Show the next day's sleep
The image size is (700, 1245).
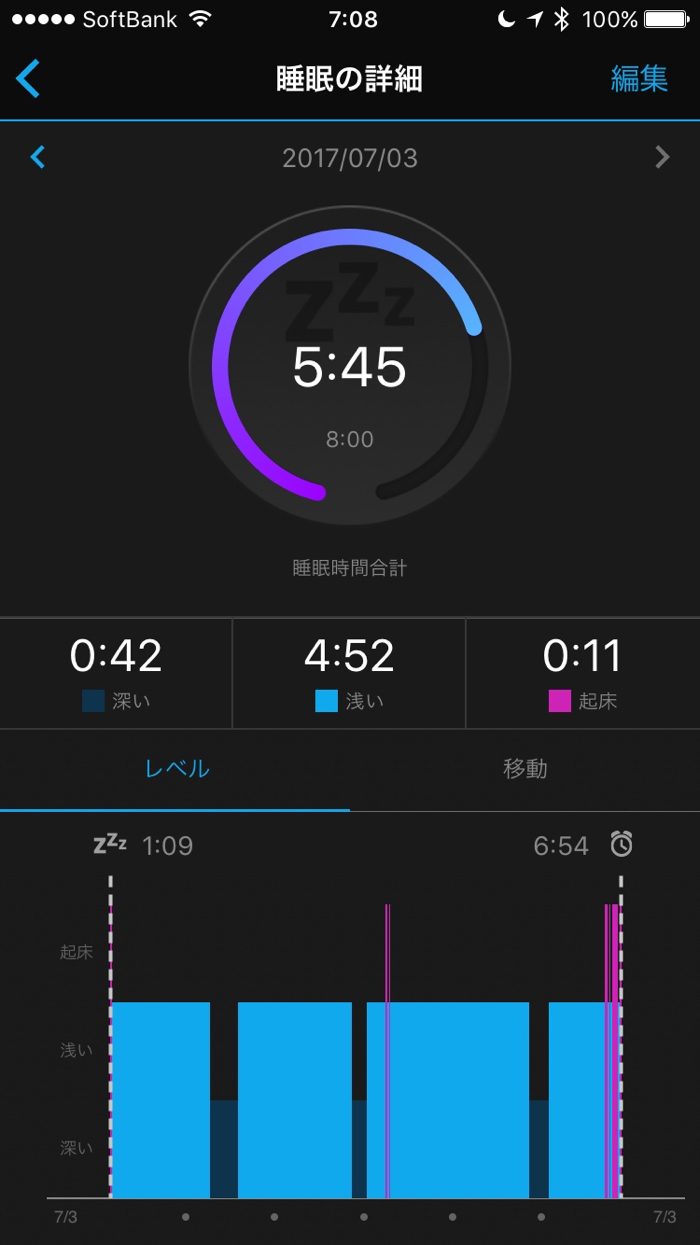point(662,157)
